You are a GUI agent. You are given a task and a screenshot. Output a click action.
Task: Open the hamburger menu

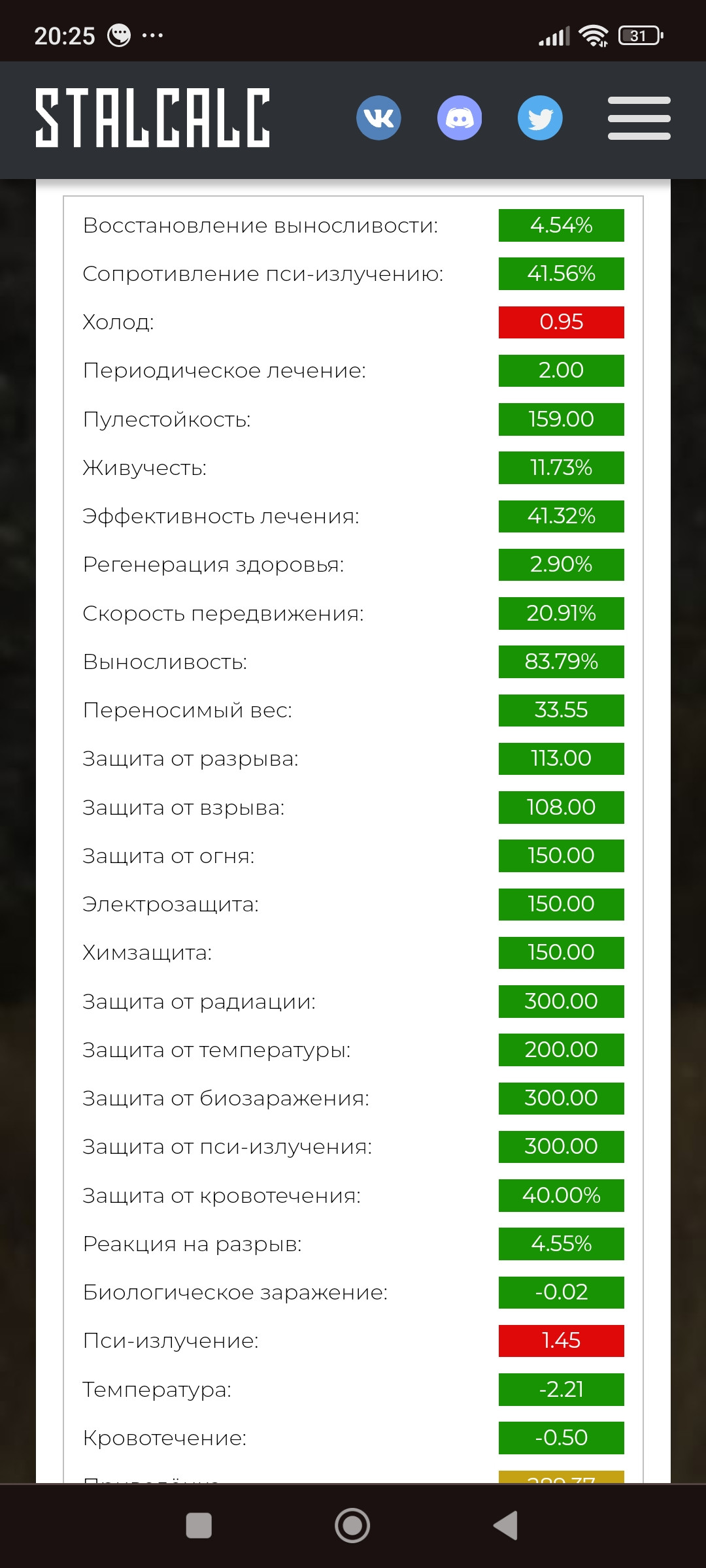(x=639, y=118)
